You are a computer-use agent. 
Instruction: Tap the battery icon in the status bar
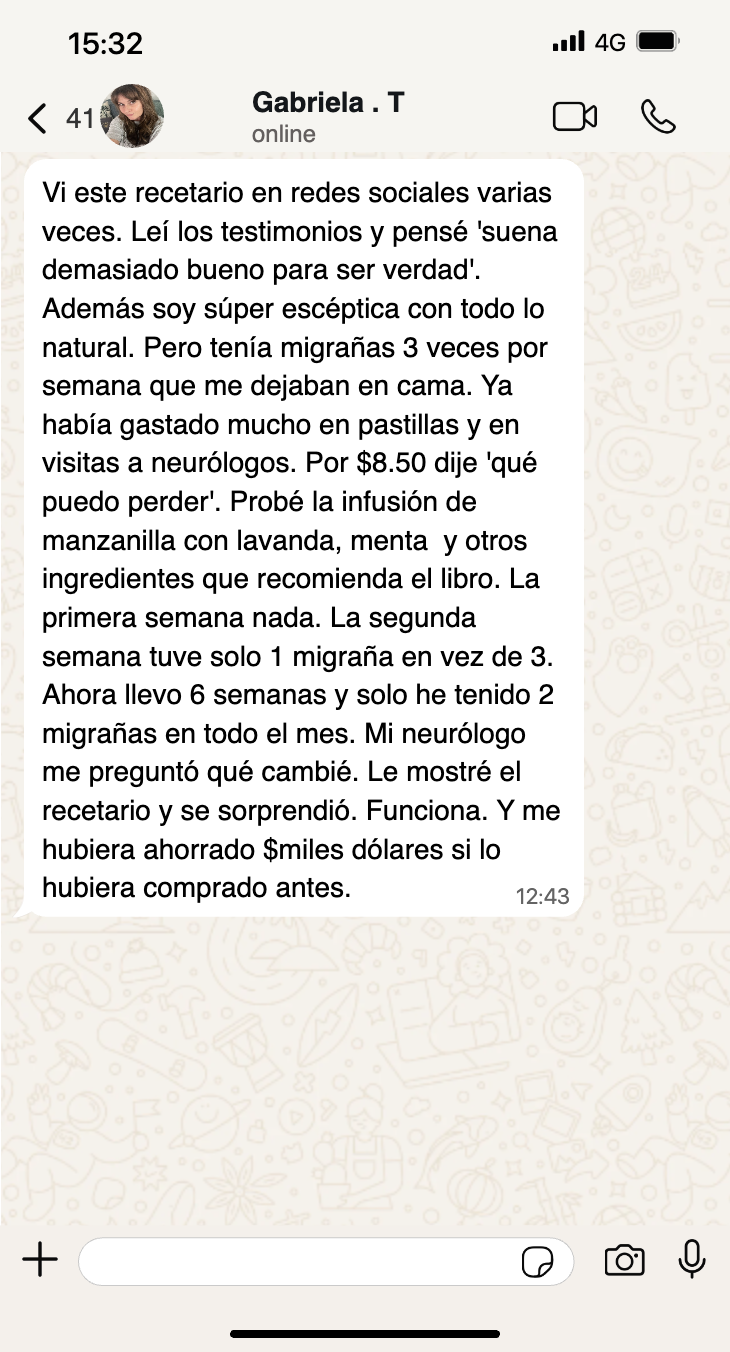pos(658,42)
